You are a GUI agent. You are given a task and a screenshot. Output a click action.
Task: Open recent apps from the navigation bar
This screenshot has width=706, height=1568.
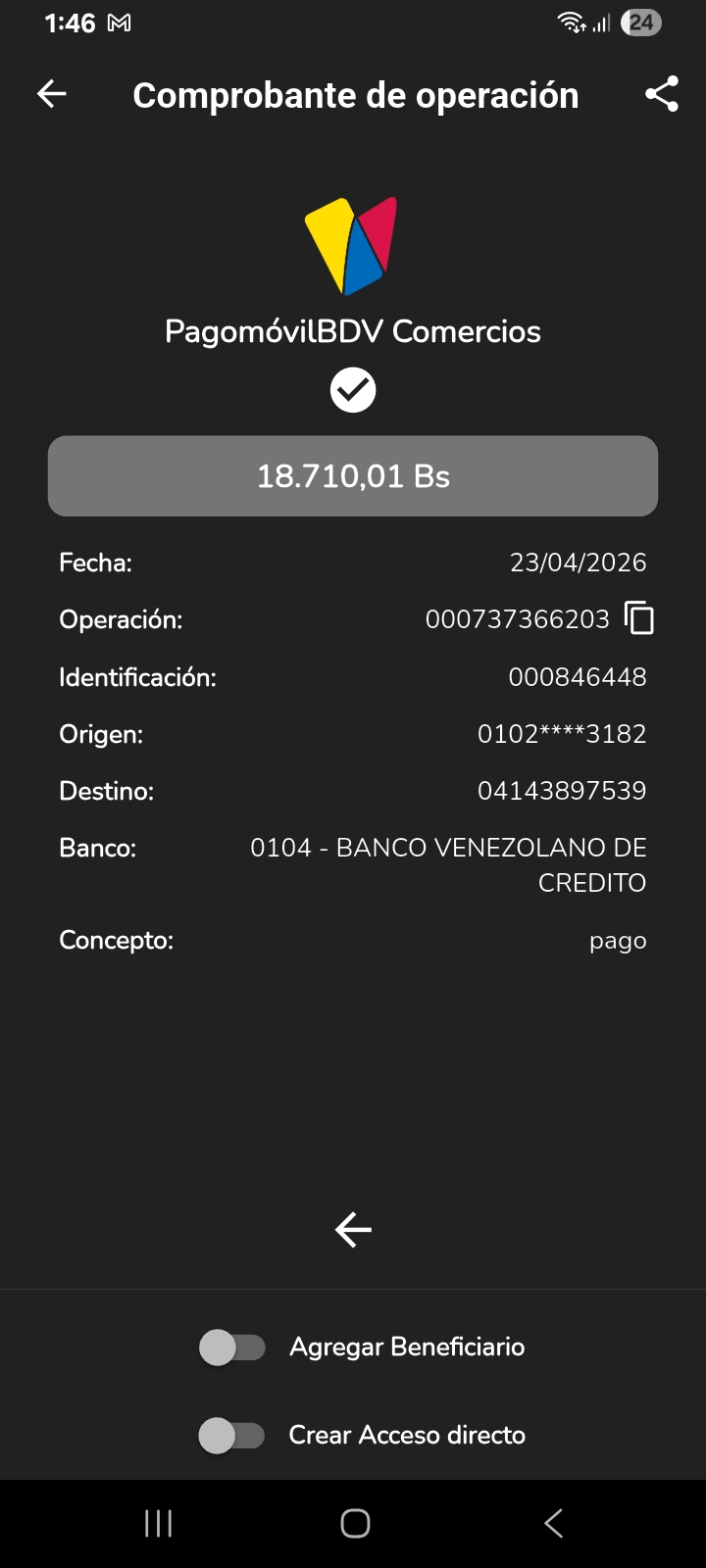point(159,1523)
